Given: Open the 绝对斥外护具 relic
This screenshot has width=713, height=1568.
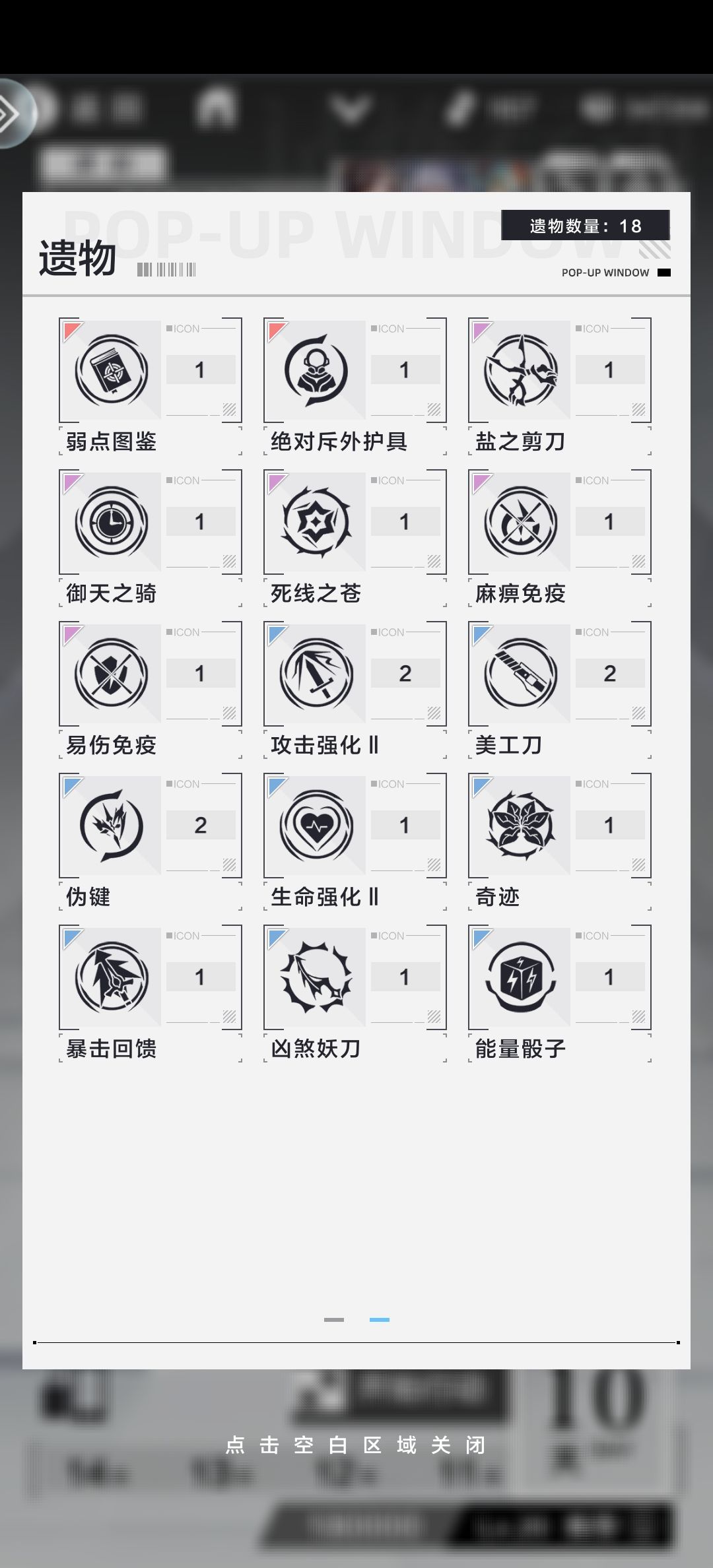Looking at the screenshot, I should [x=314, y=371].
